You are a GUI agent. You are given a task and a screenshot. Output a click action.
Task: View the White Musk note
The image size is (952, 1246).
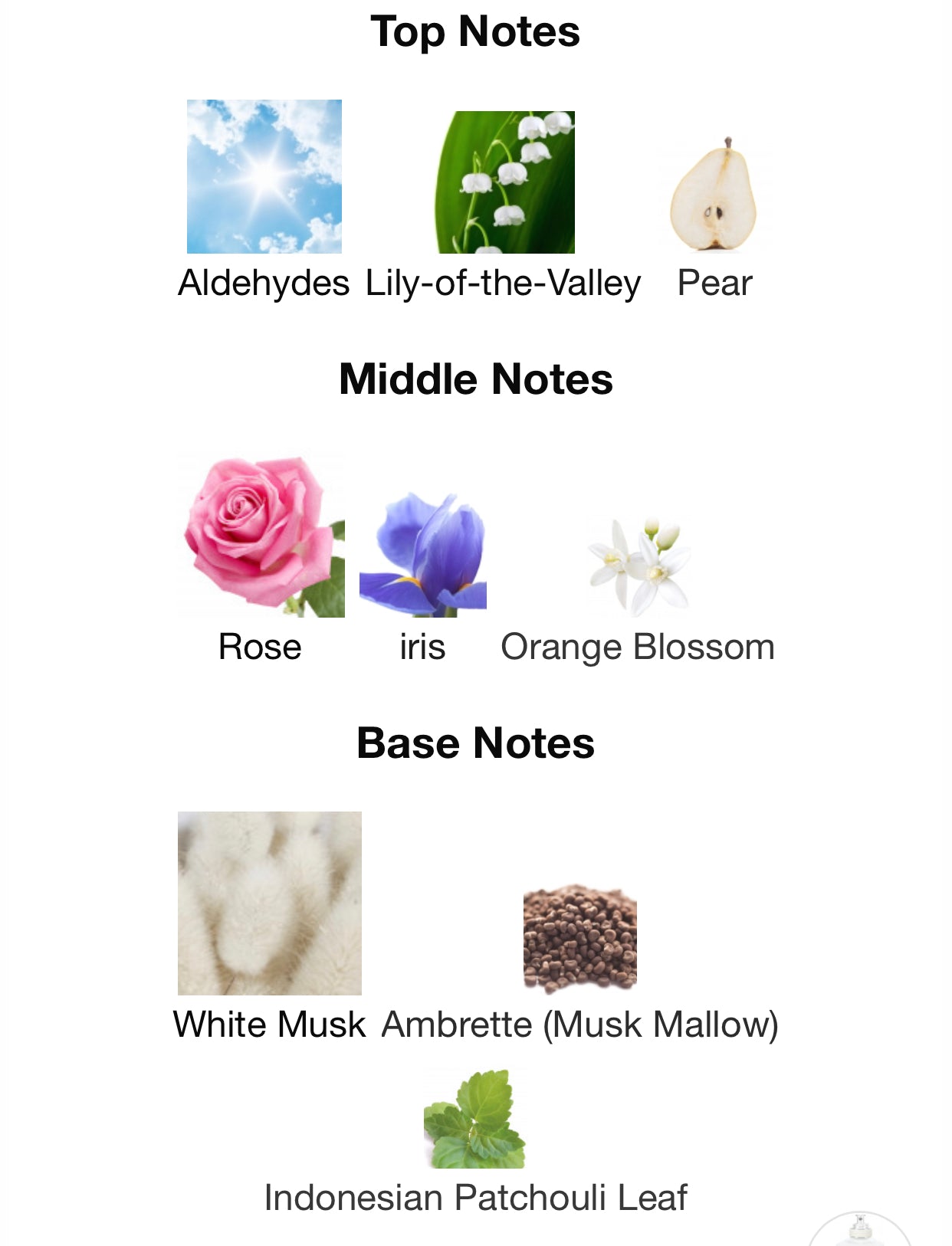pyautogui.click(x=270, y=904)
